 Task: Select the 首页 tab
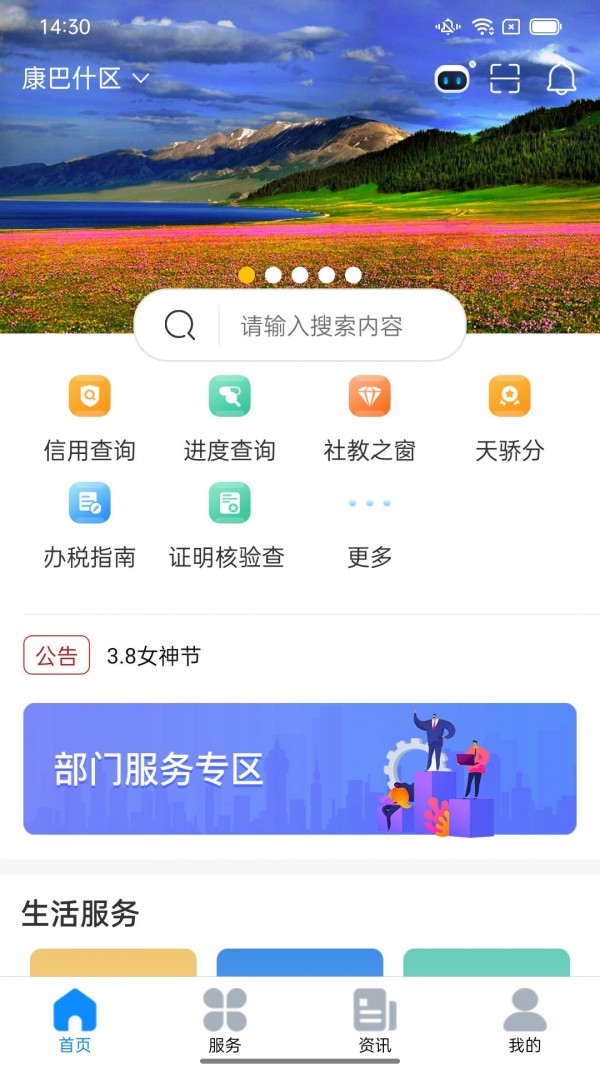(x=75, y=1020)
